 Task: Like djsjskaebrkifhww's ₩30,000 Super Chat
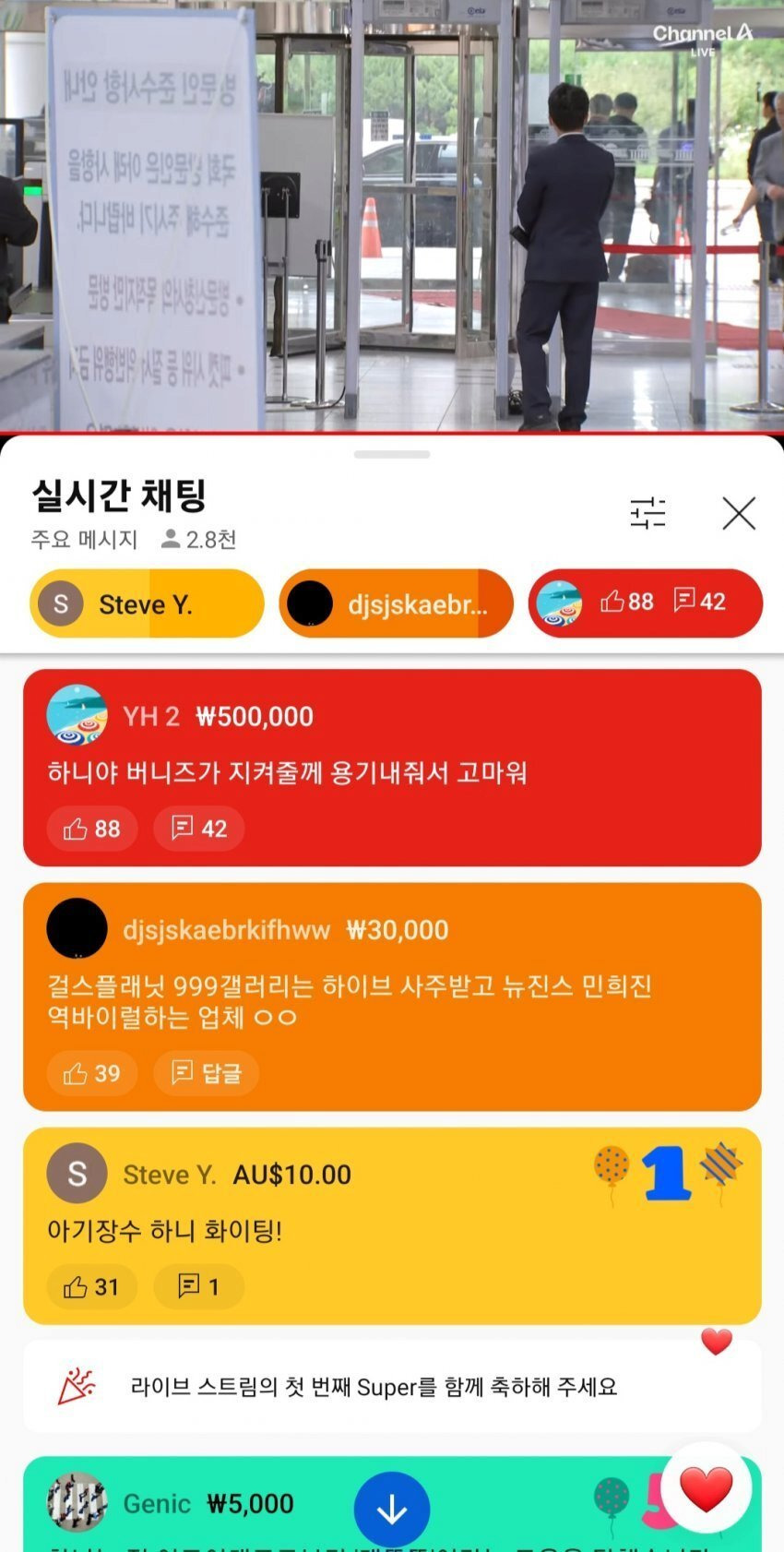tap(92, 1073)
